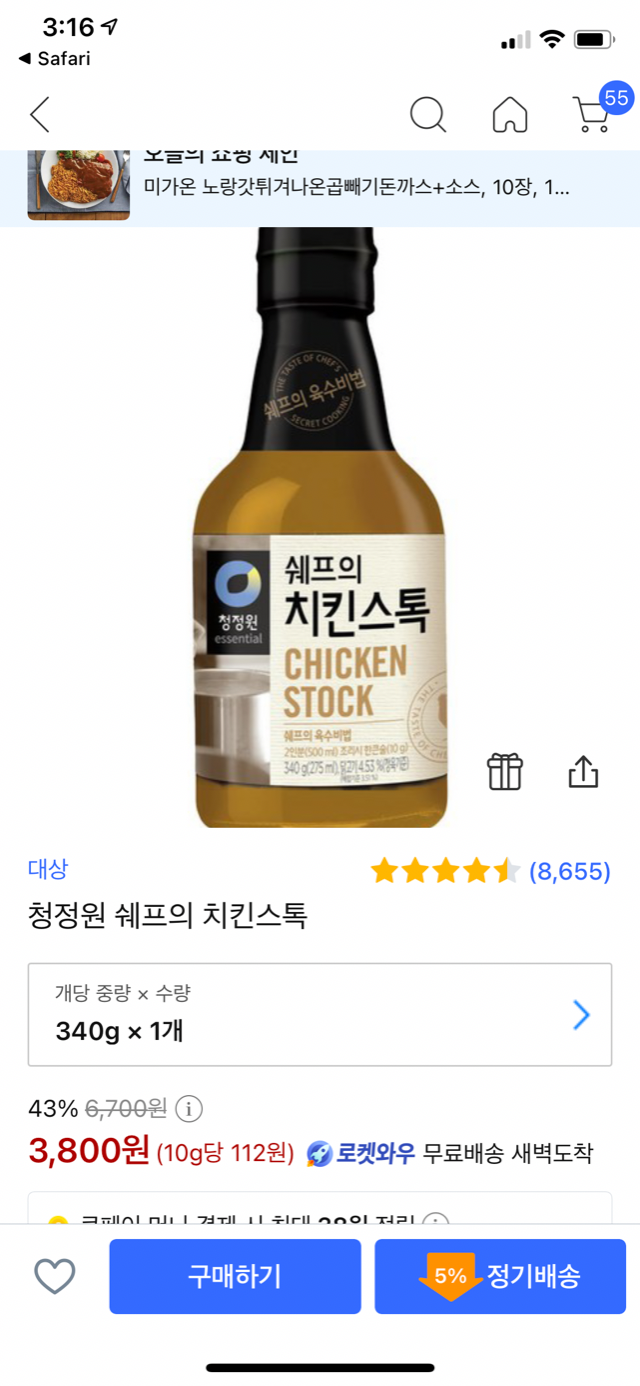Go to the home icon
Screen dimensions: 640x1386
pos(510,115)
